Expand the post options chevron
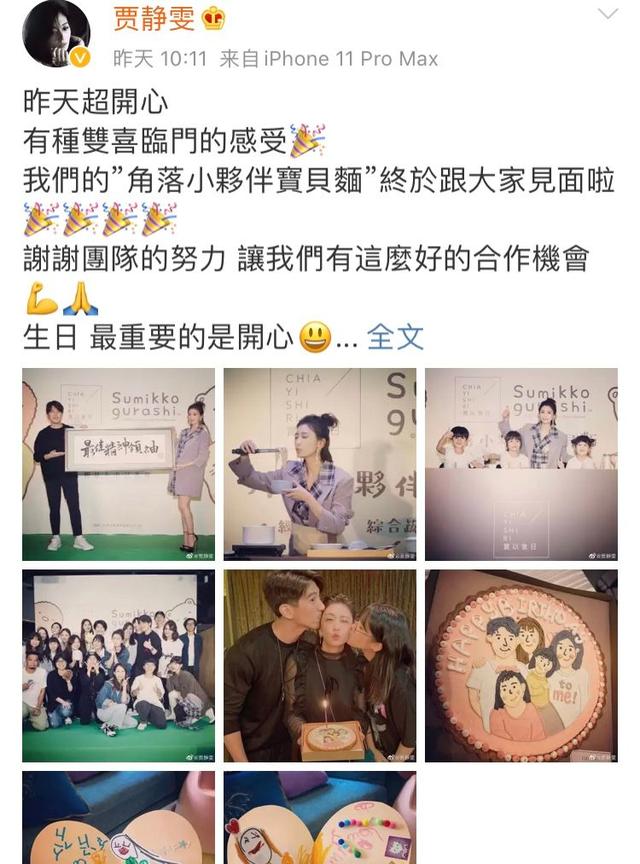Viewport: 640px width, 864px height. click(x=606, y=14)
